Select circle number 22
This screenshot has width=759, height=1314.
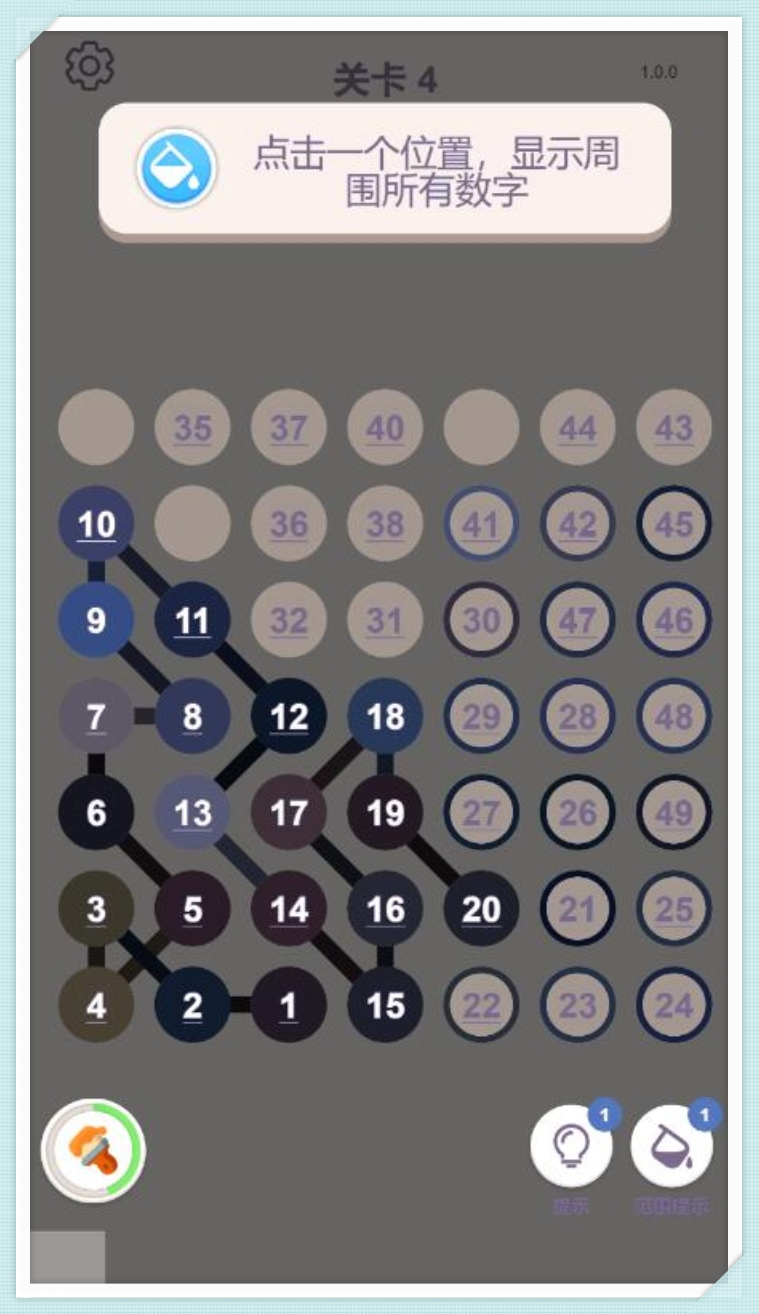click(x=481, y=1005)
